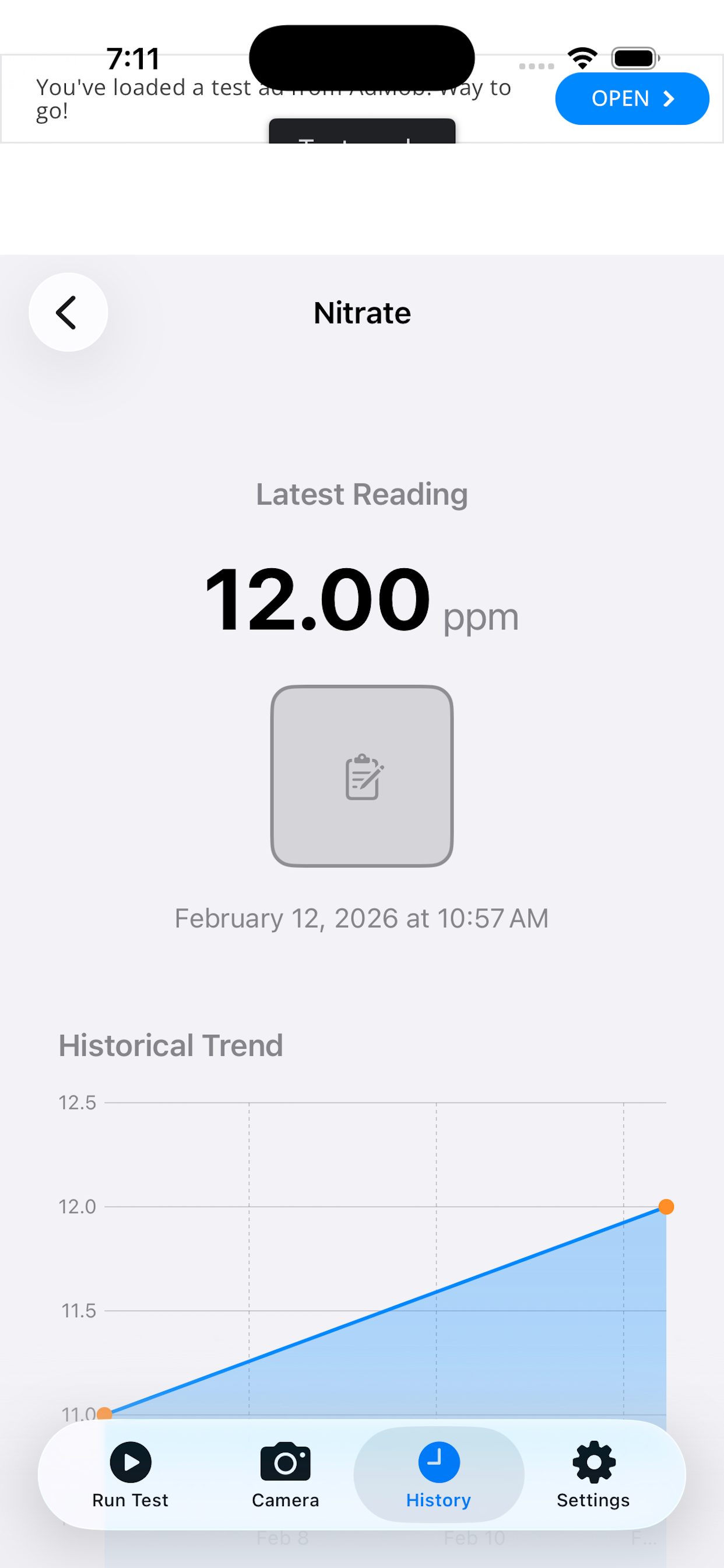Image resolution: width=724 pixels, height=1568 pixels.
Task: Tap the Run Test label
Action: coord(130,1500)
